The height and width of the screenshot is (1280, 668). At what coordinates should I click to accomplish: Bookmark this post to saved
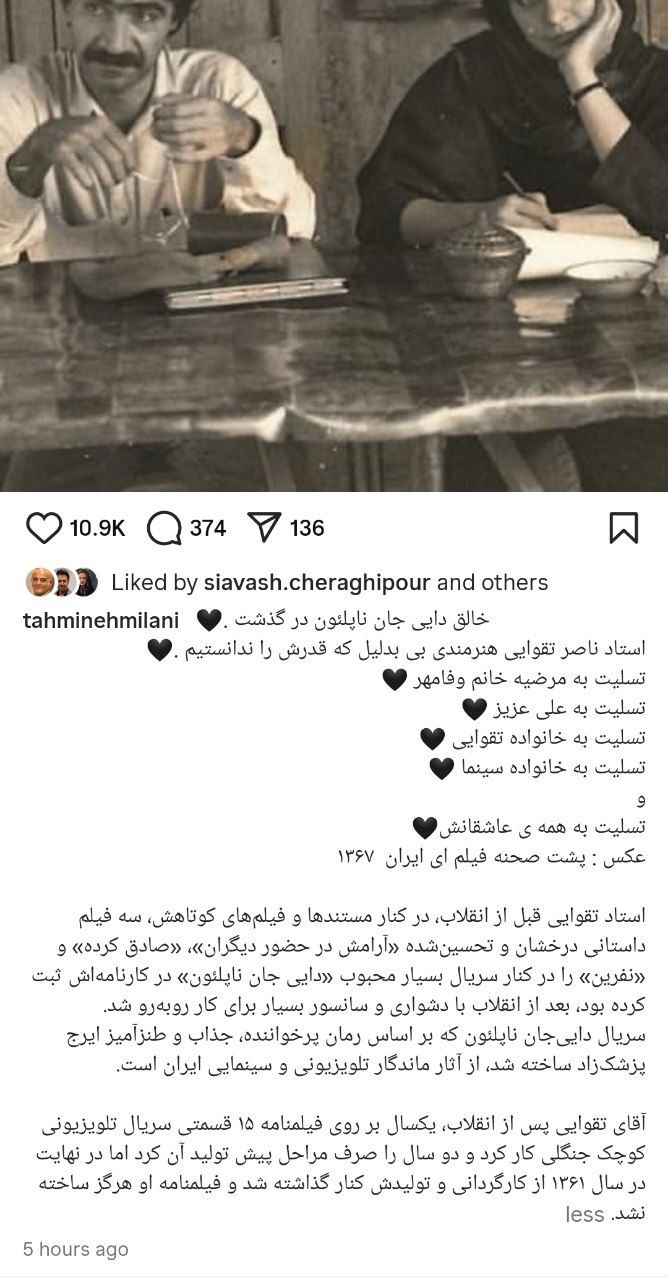pyautogui.click(x=622, y=528)
